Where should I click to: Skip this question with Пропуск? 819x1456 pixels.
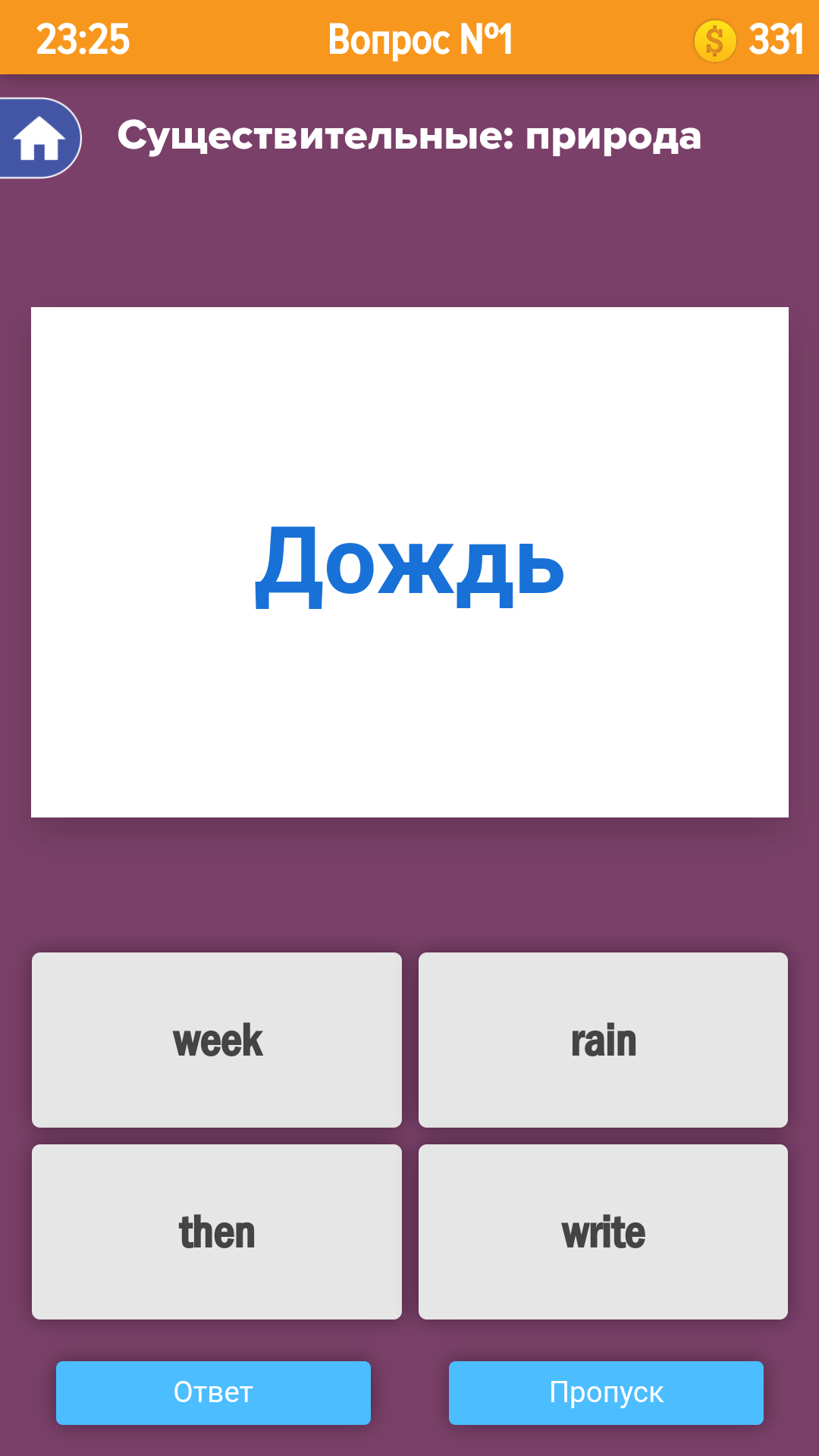tap(606, 1393)
